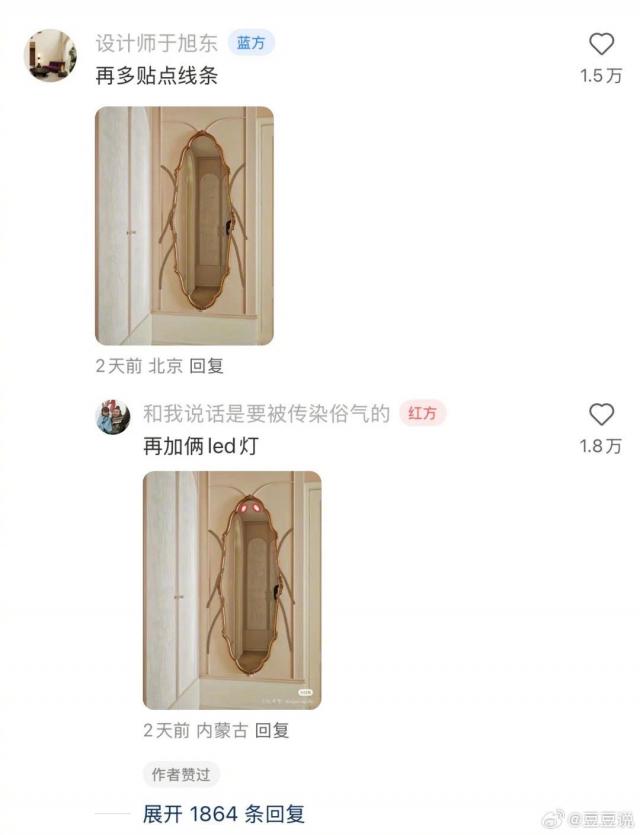
Task: Like the 再加俩led灯 comment
Action: 601,414
